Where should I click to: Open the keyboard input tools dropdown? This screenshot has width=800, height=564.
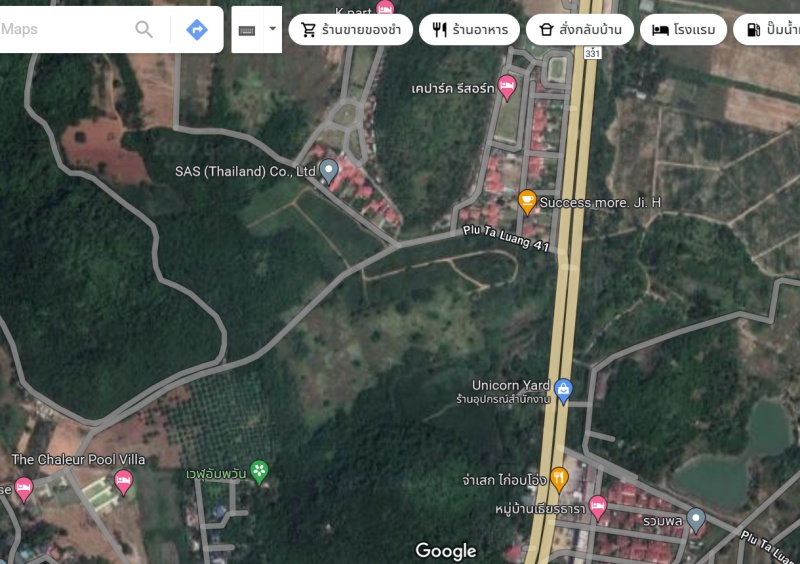[x=271, y=29]
